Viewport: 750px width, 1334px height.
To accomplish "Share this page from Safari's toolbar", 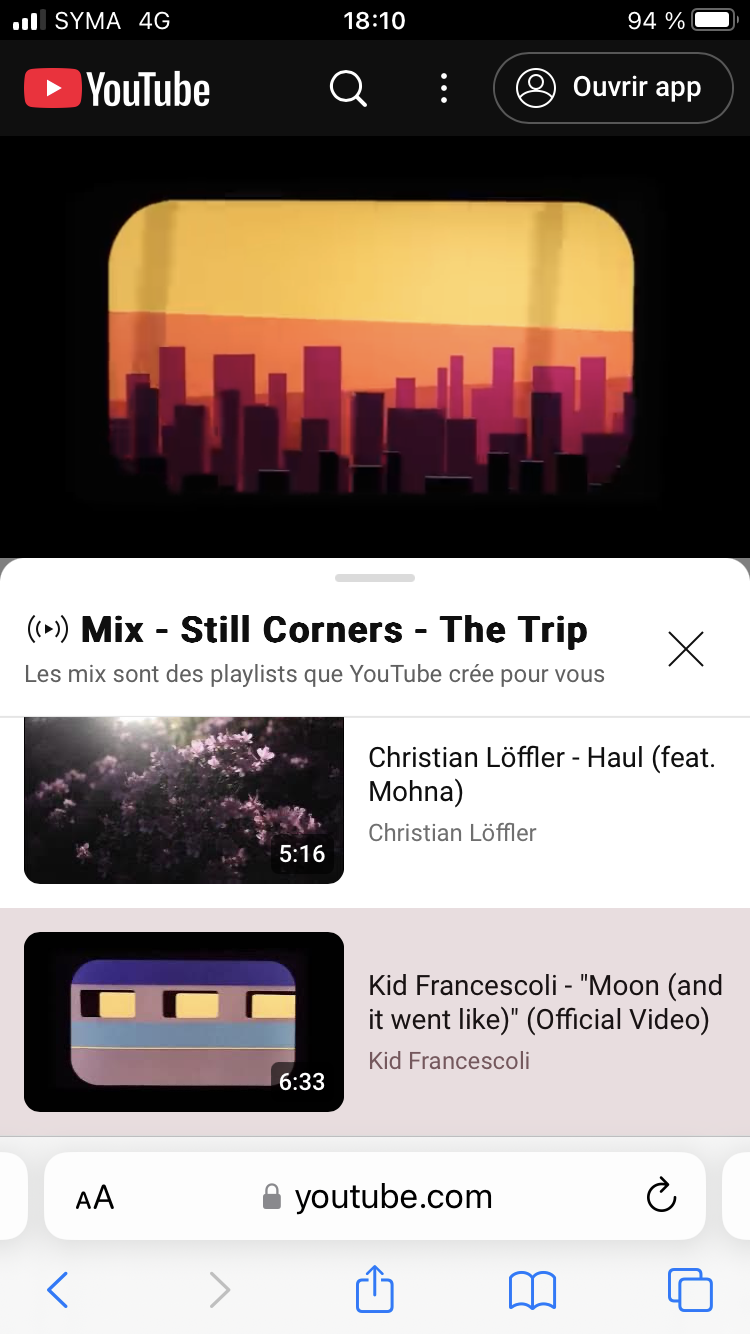I will (375, 1289).
